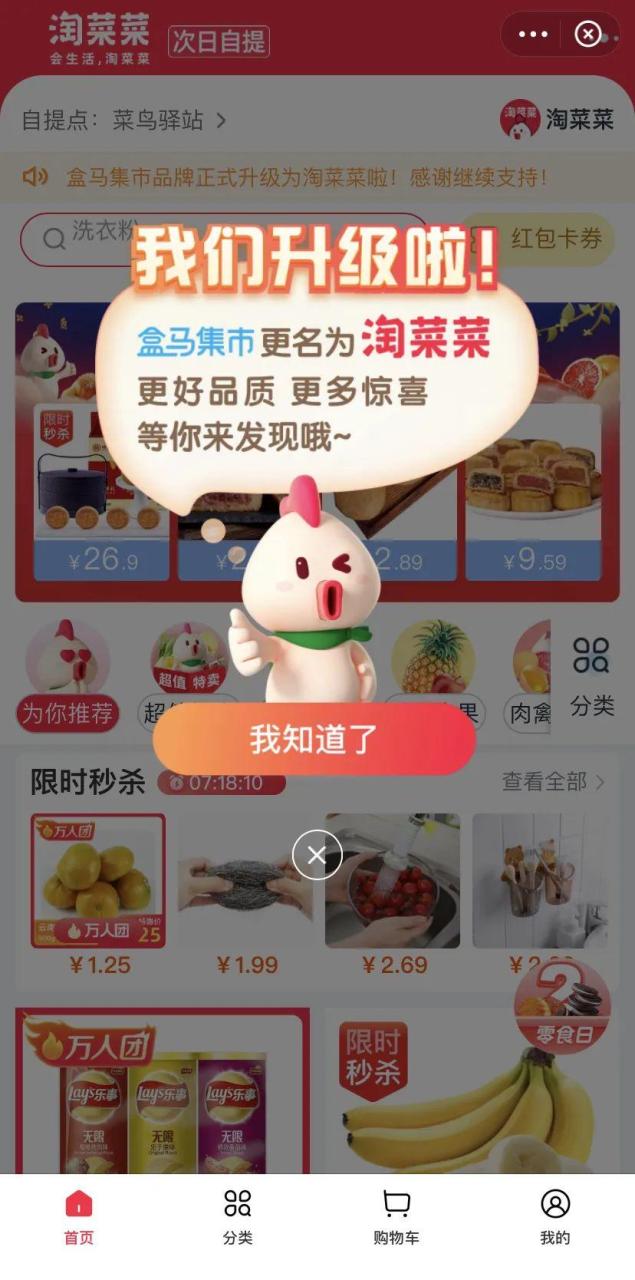Go to the 我的 tab
This screenshot has width=635, height=1280.
555,1216
